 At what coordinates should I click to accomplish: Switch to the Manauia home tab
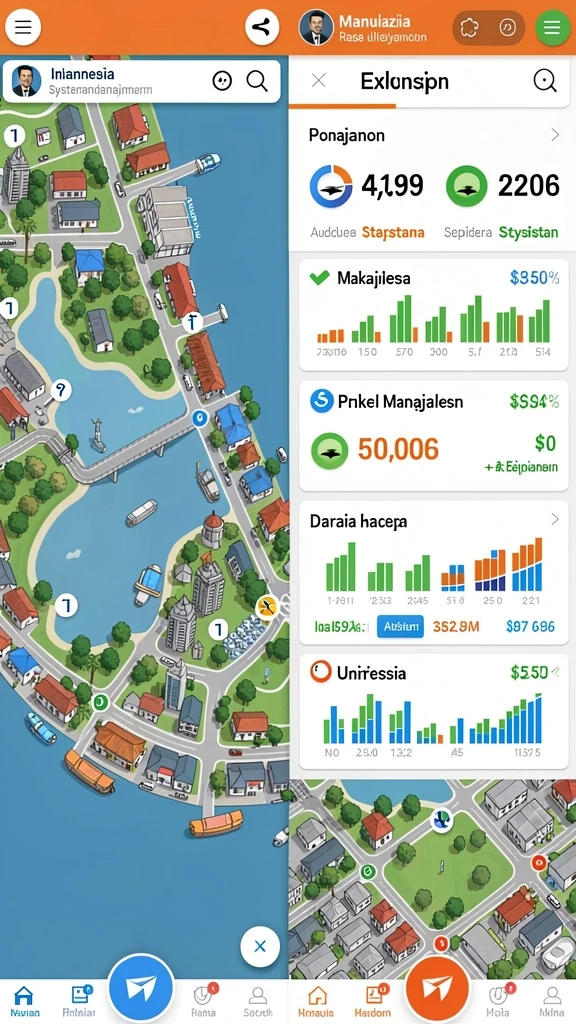(317, 1001)
